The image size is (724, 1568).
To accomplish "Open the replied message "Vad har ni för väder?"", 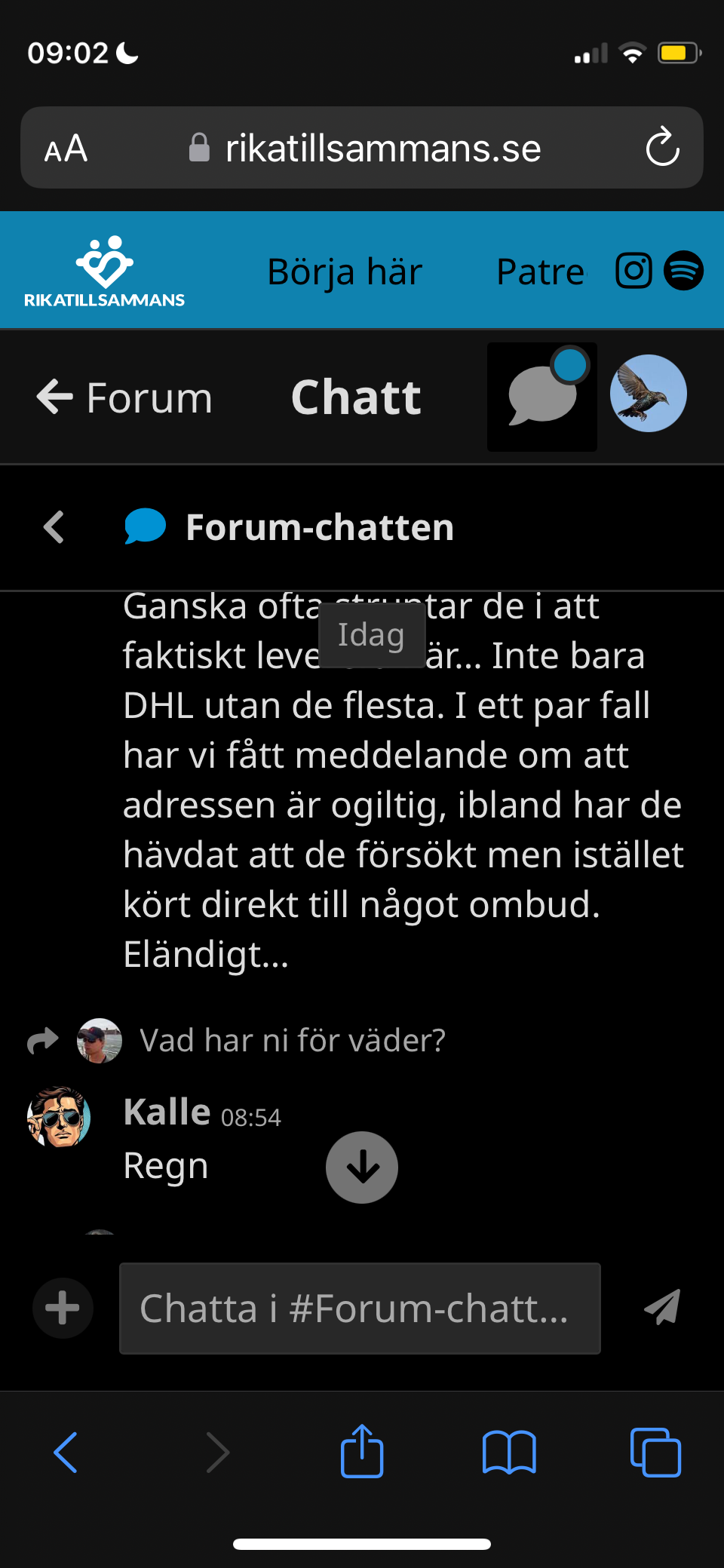I will pyautogui.click(x=293, y=1040).
